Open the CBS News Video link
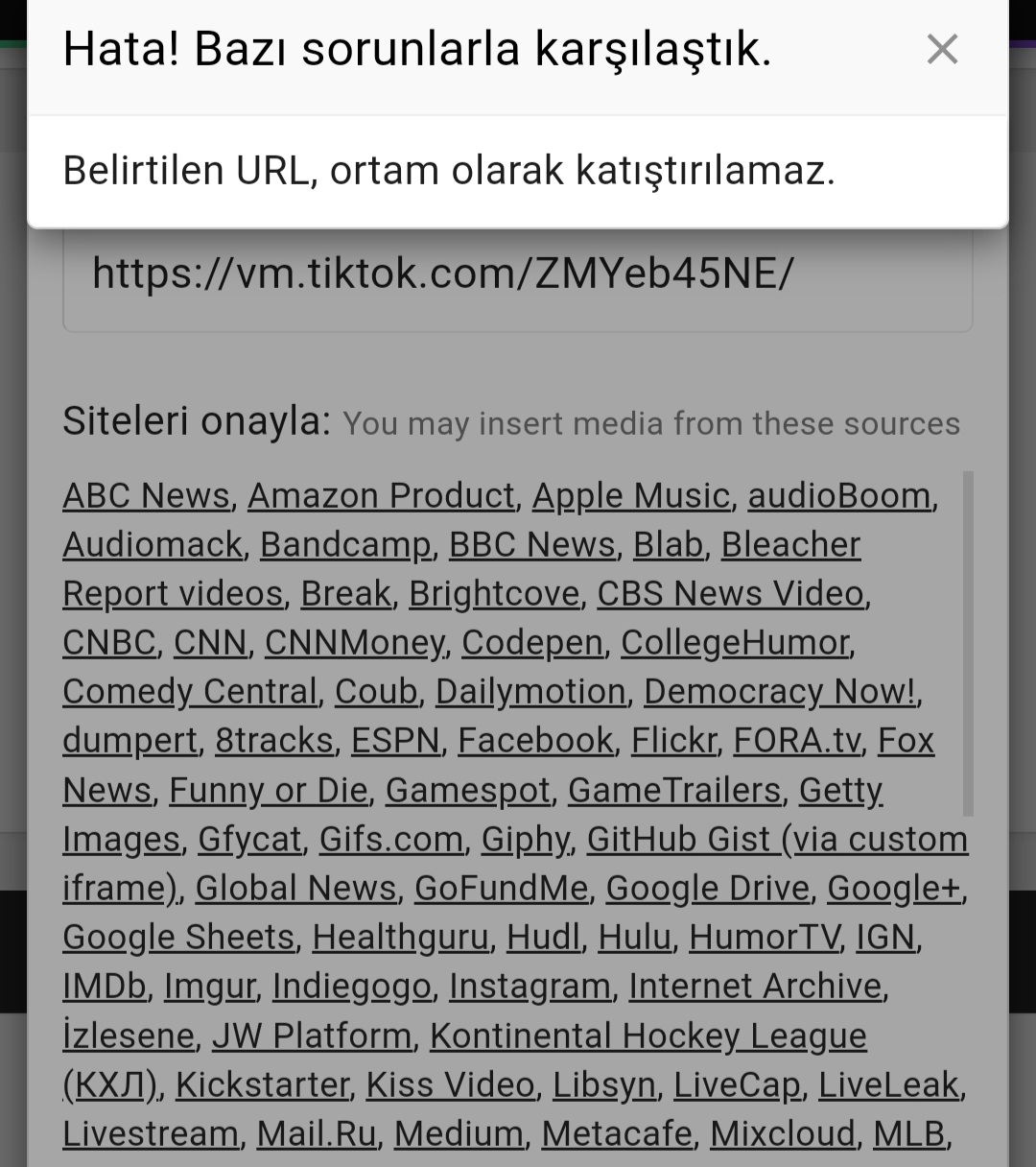This screenshot has height=1167, width=1036. click(x=730, y=594)
